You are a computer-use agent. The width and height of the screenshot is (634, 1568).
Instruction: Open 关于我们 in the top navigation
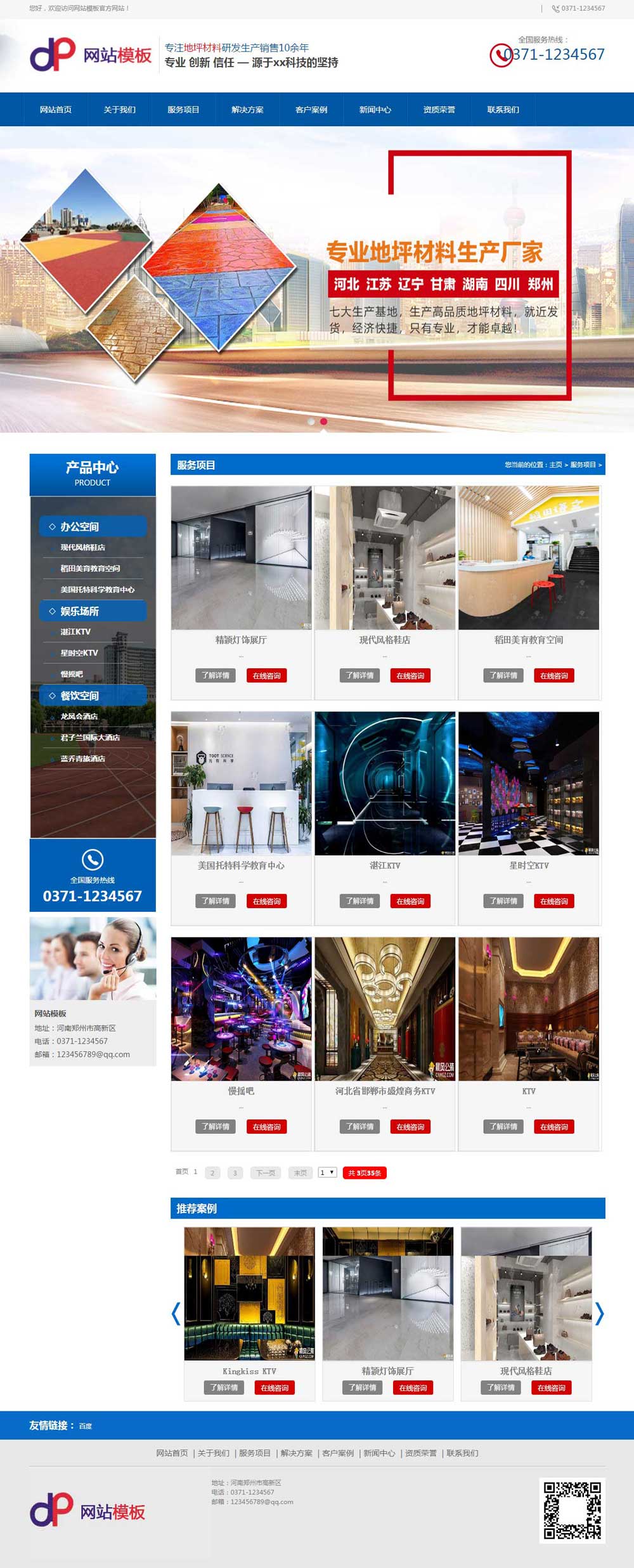pos(119,110)
